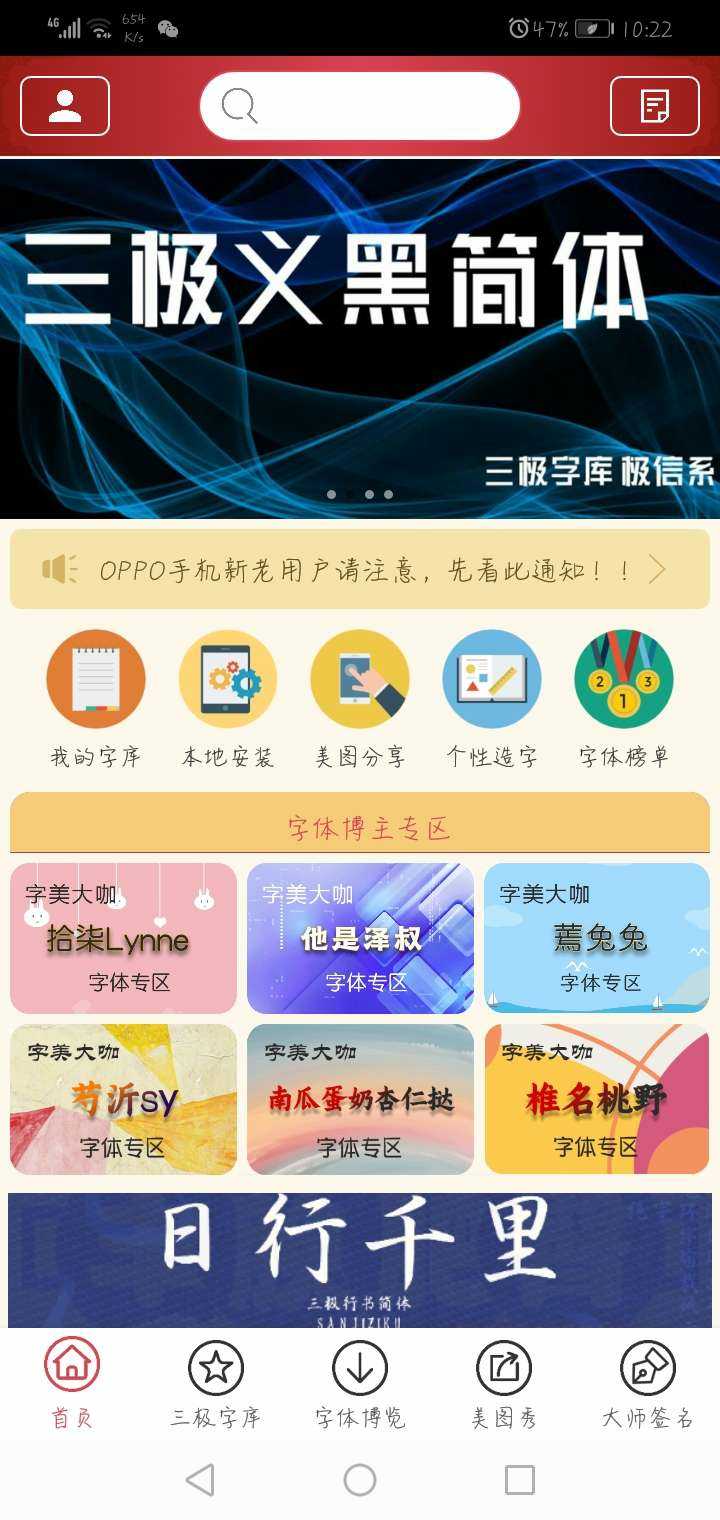Open 芍沂sy font zone card
Screen dimensions: 720x1520
123,1098
